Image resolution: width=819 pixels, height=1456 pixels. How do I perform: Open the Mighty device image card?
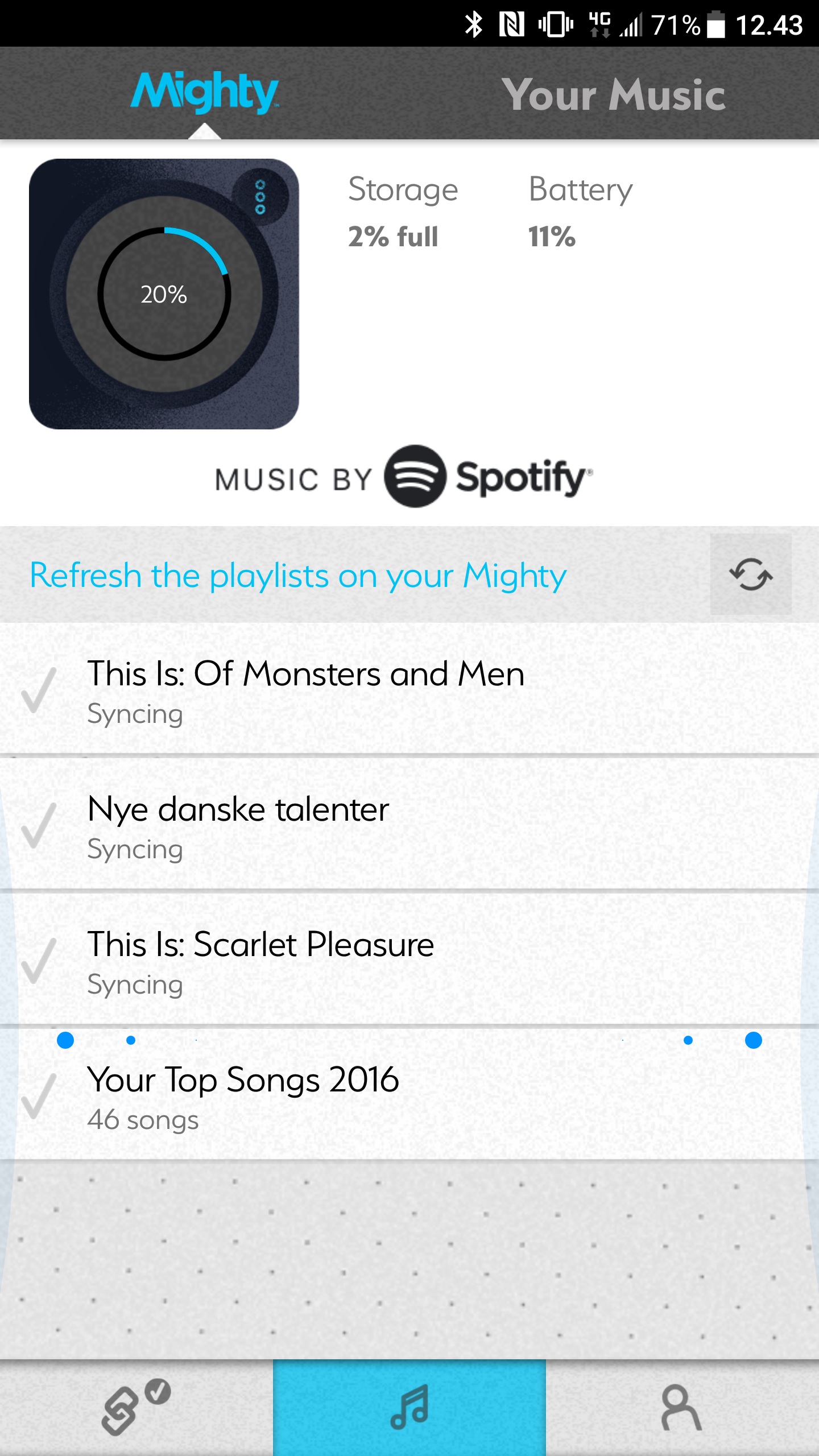[164, 294]
